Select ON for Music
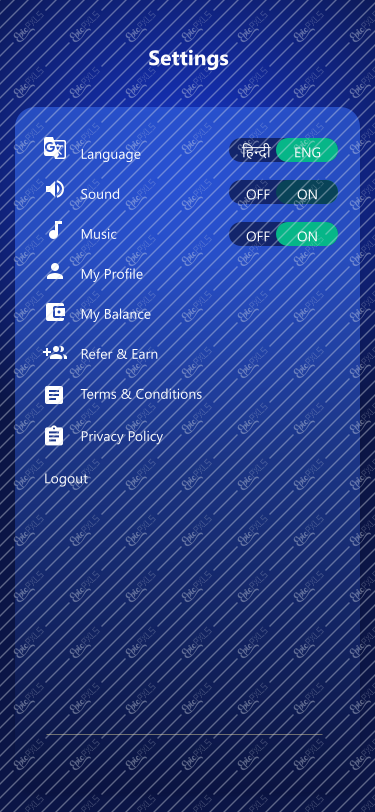 coord(307,235)
